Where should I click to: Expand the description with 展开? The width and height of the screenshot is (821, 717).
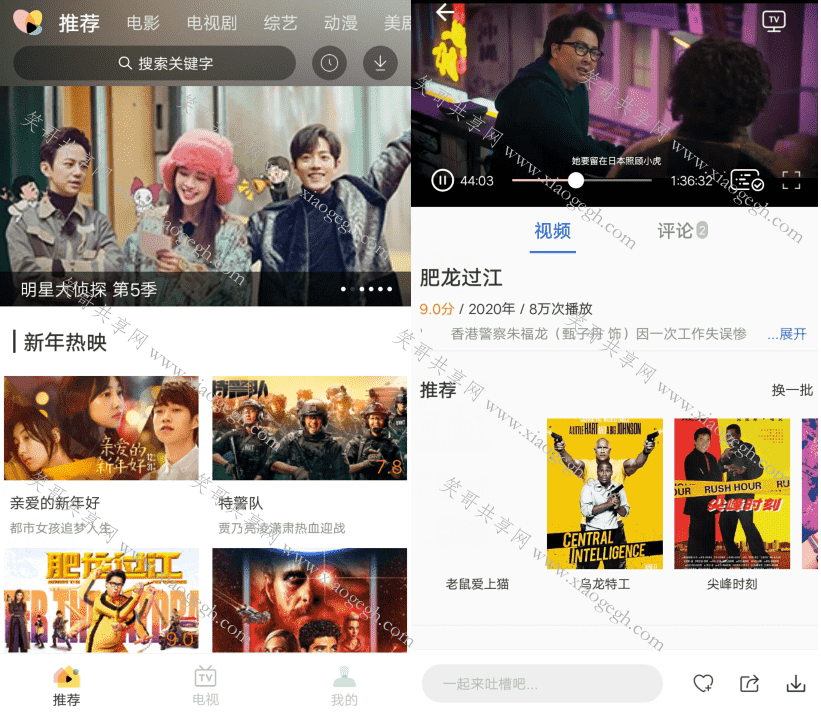point(787,334)
